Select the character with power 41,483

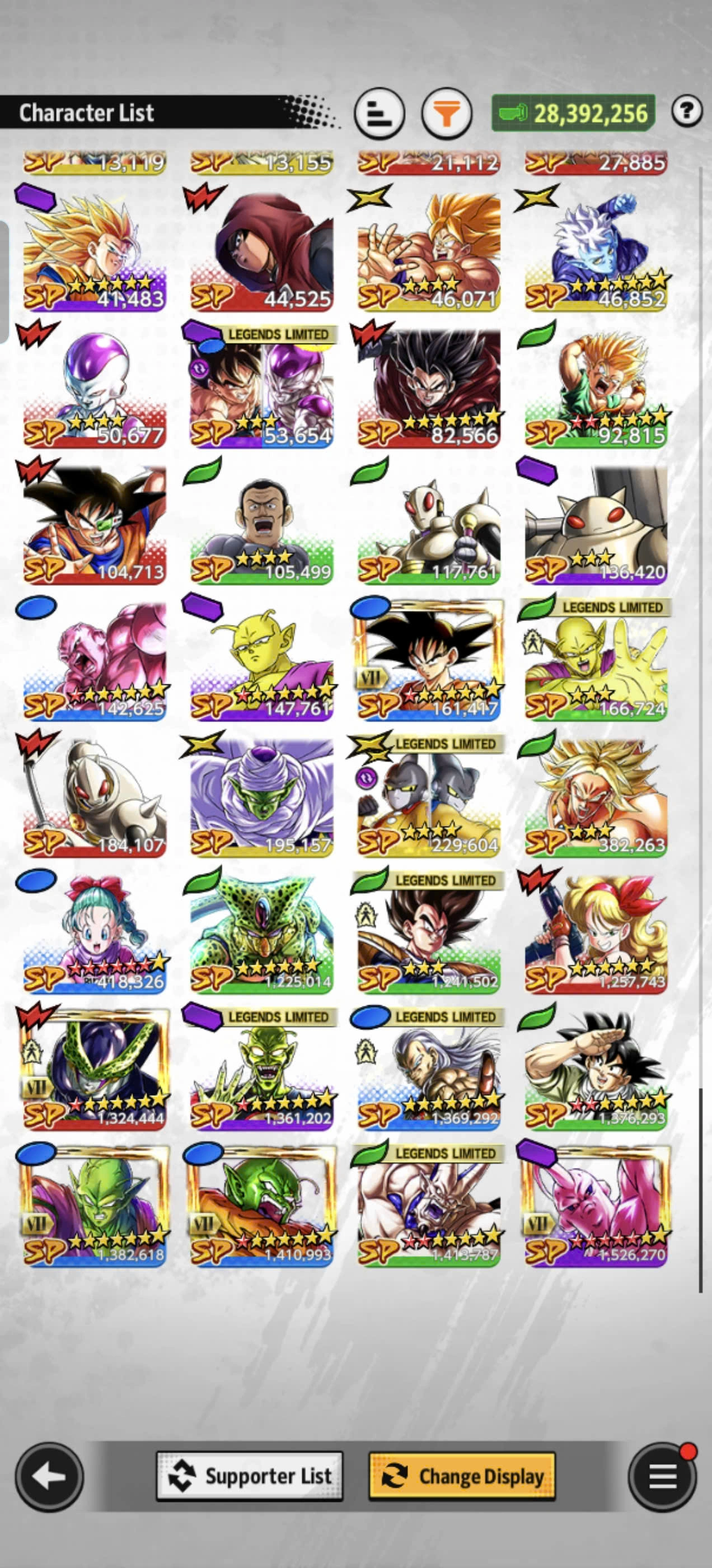95,251
